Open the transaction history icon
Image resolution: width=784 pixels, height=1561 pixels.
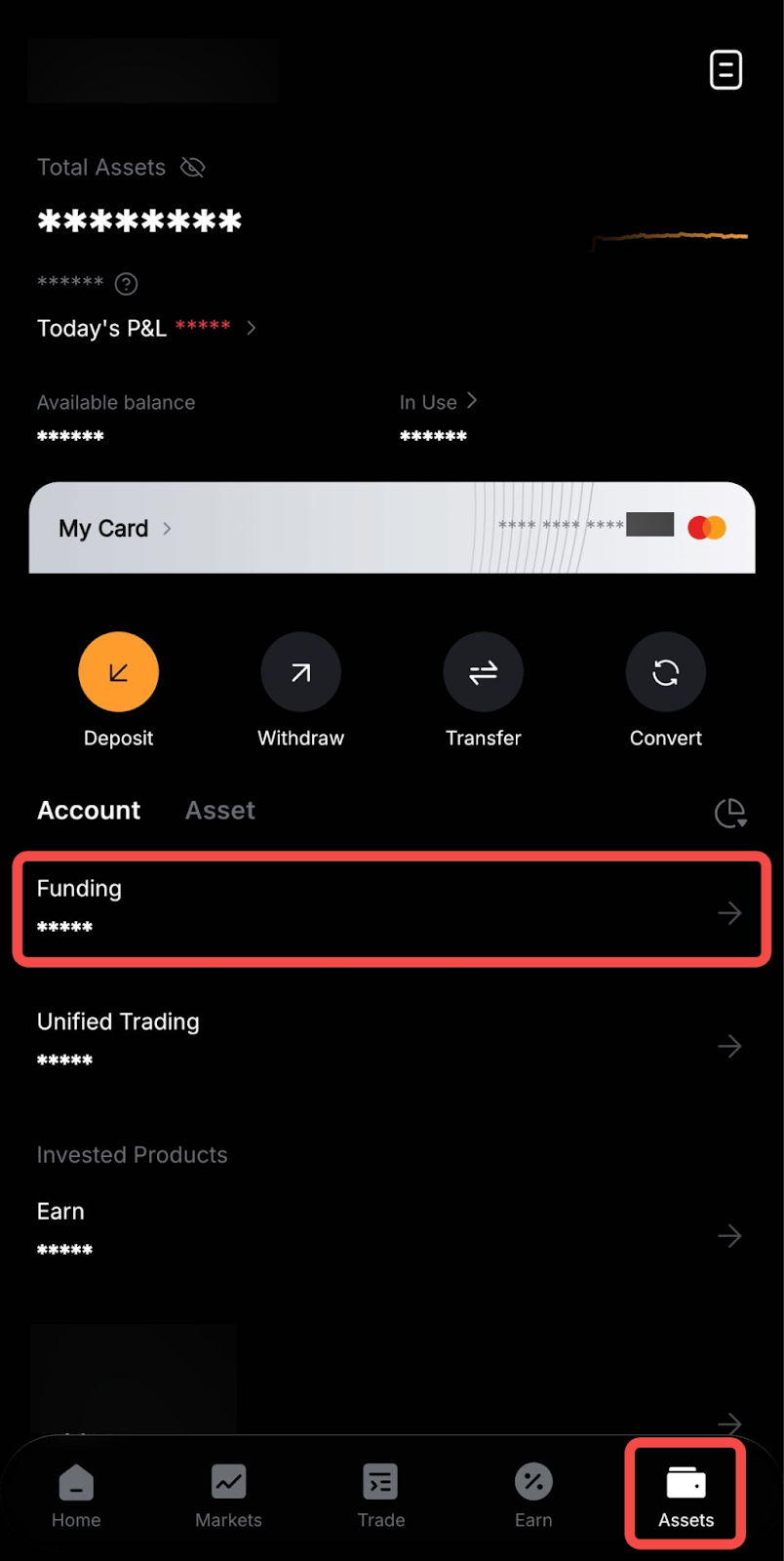click(725, 70)
